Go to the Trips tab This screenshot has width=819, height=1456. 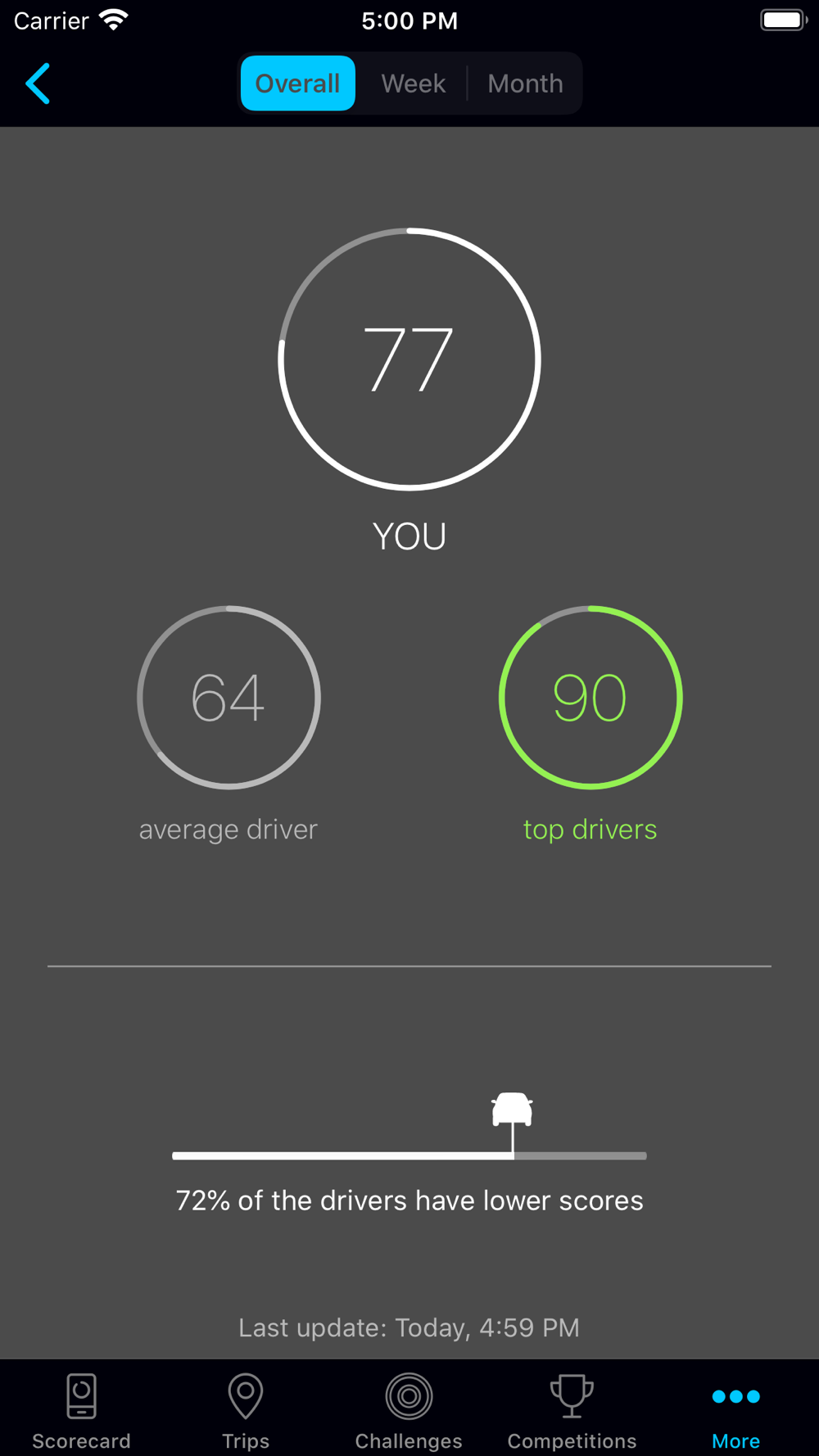tap(245, 1412)
